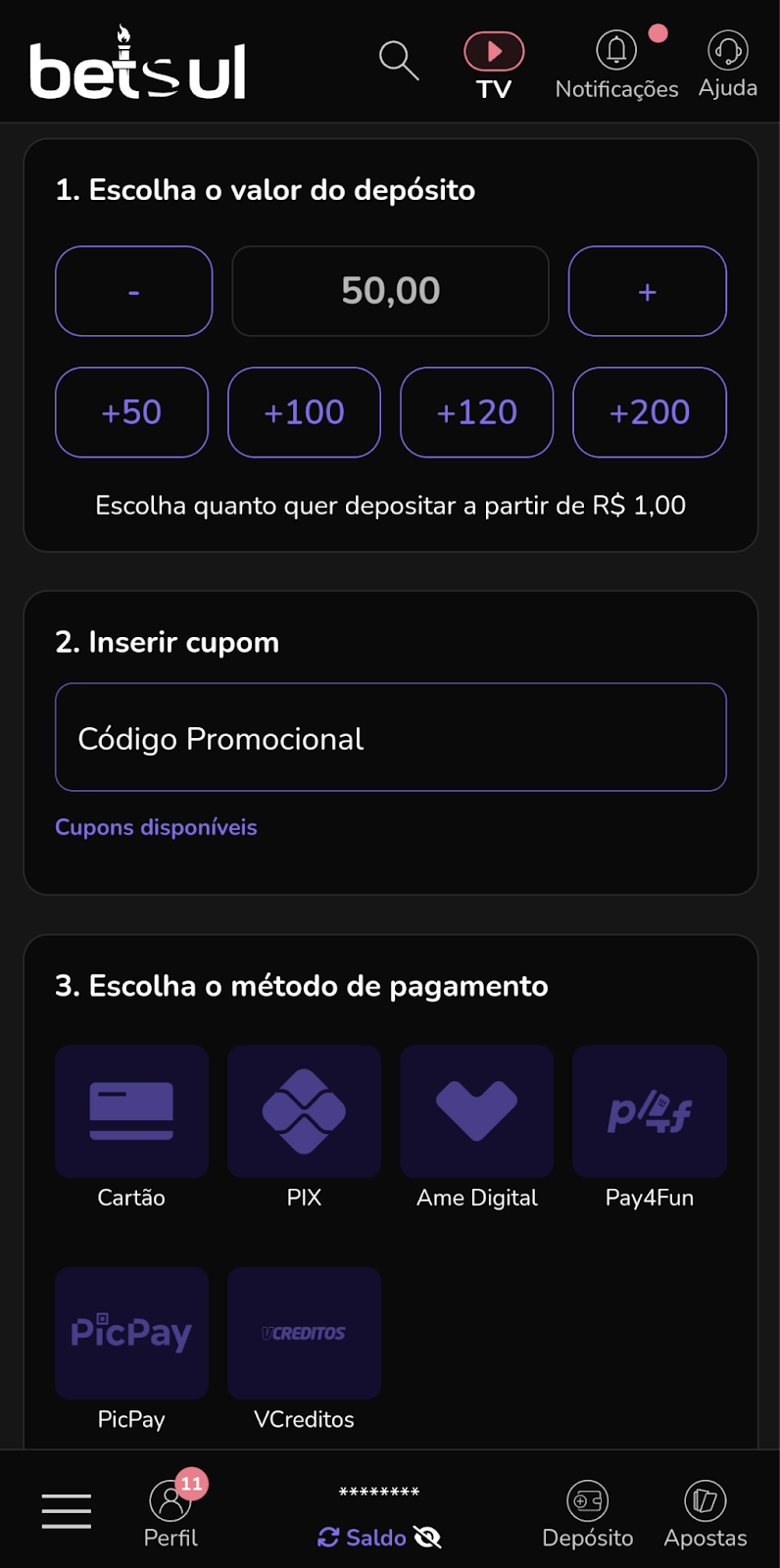Select PicPay payment method
The width and height of the screenshot is (780, 1568).
[132, 1349]
